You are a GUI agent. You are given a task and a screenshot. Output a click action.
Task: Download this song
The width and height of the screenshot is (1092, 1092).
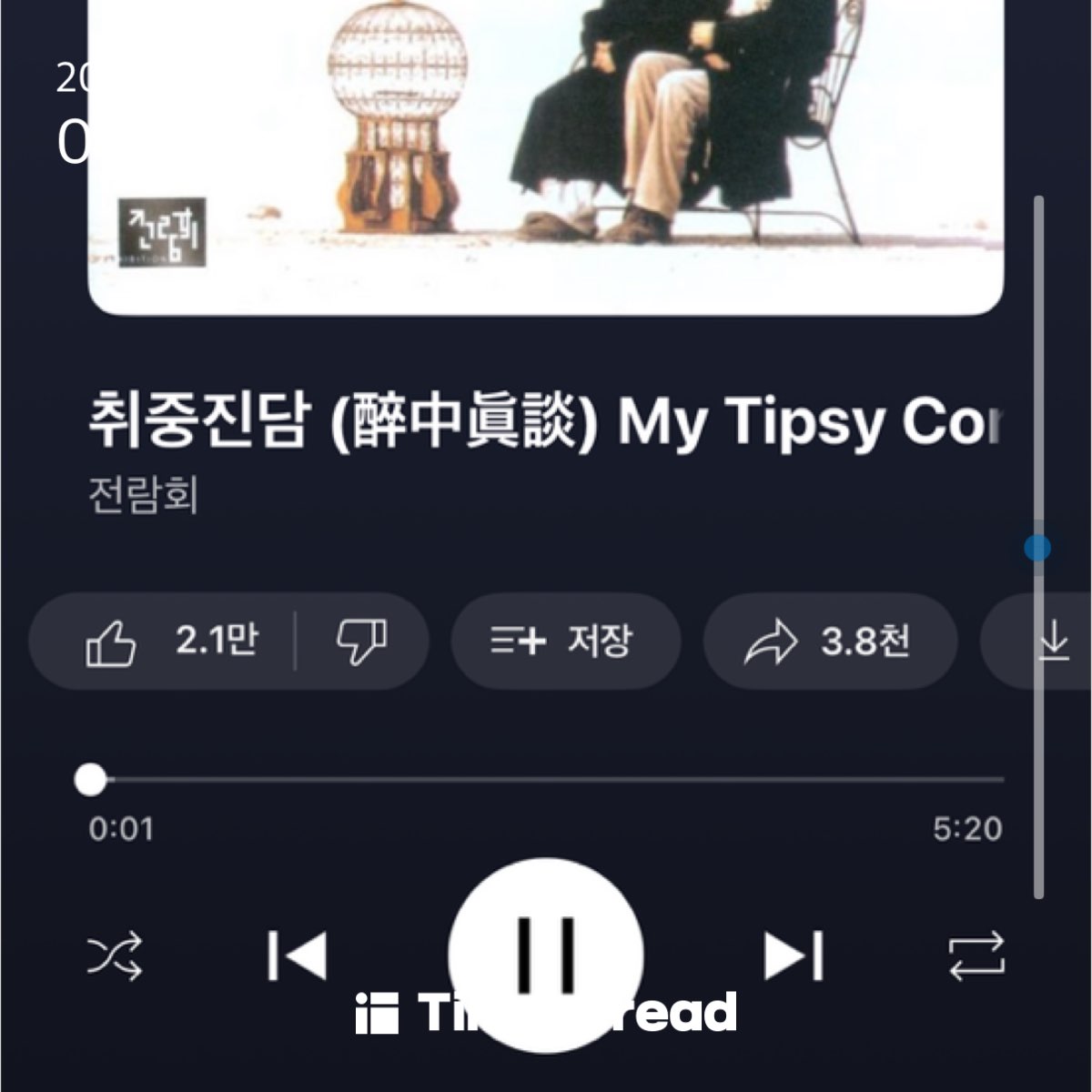tap(1053, 642)
